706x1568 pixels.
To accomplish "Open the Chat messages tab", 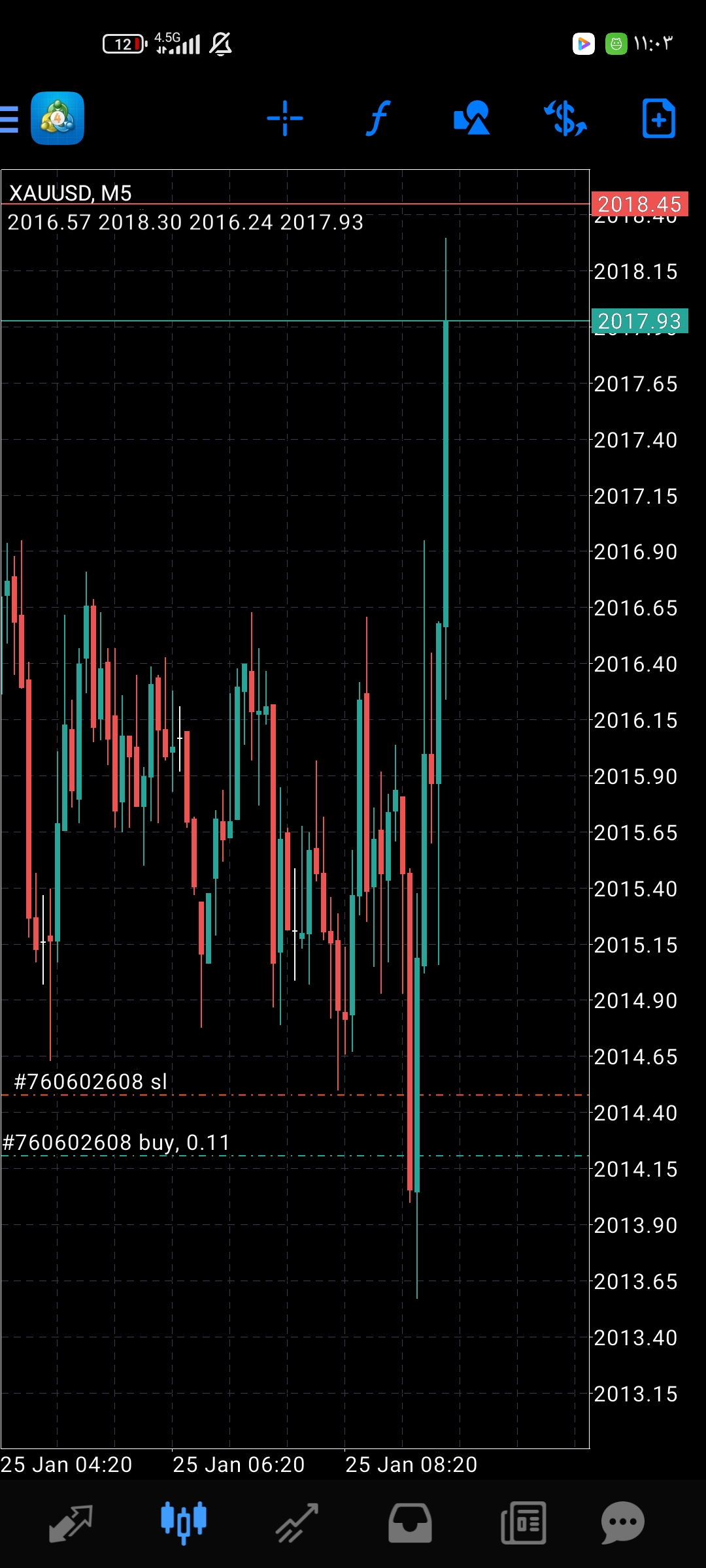I will click(622, 1524).
